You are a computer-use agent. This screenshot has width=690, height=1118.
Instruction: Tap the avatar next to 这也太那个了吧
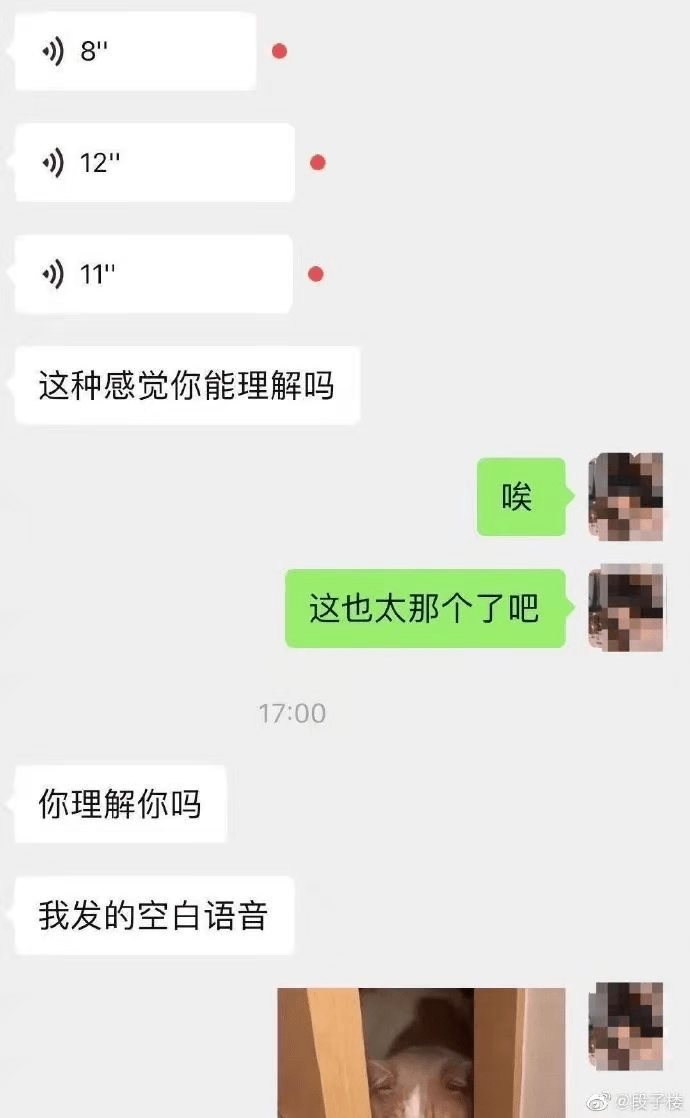(625, 608)
